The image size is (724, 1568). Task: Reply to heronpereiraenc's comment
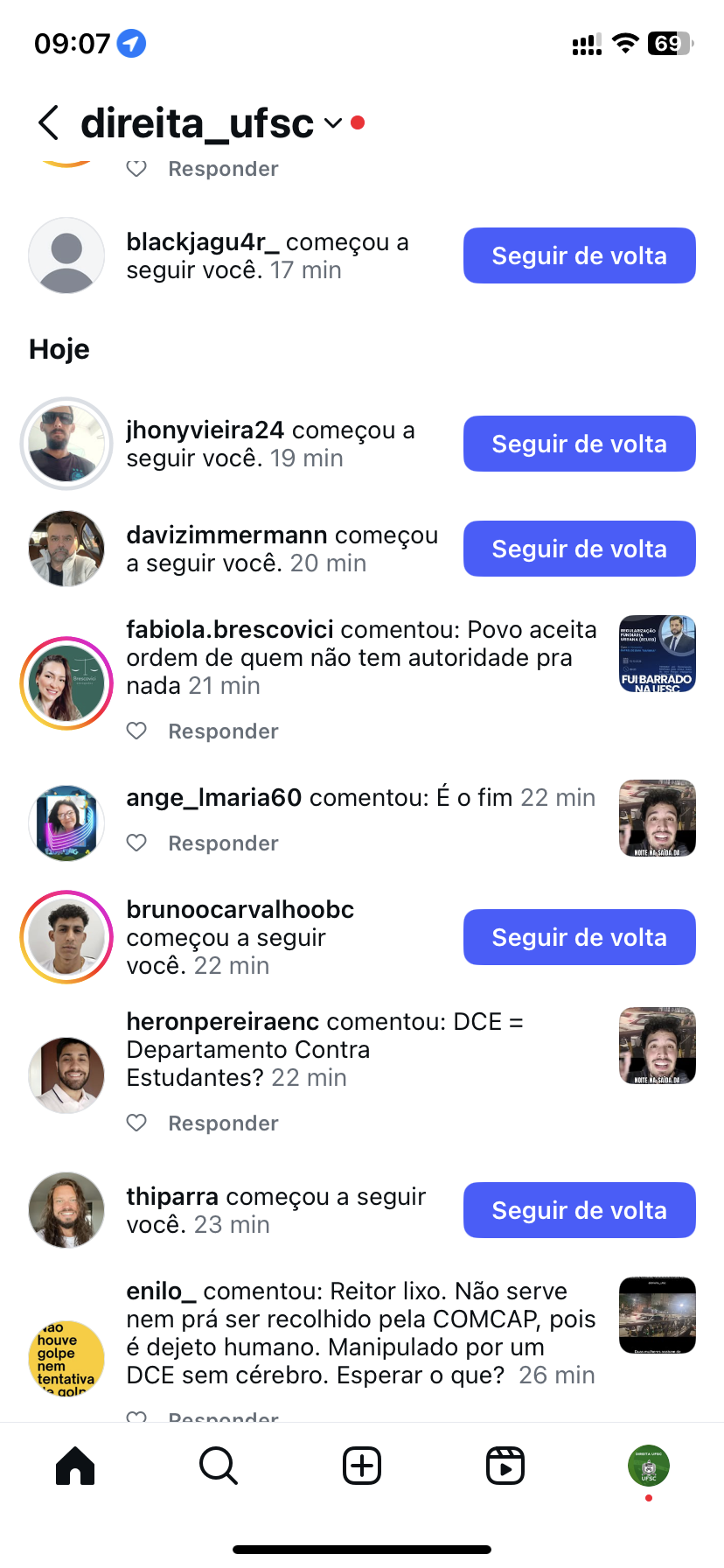point(223,1123)
